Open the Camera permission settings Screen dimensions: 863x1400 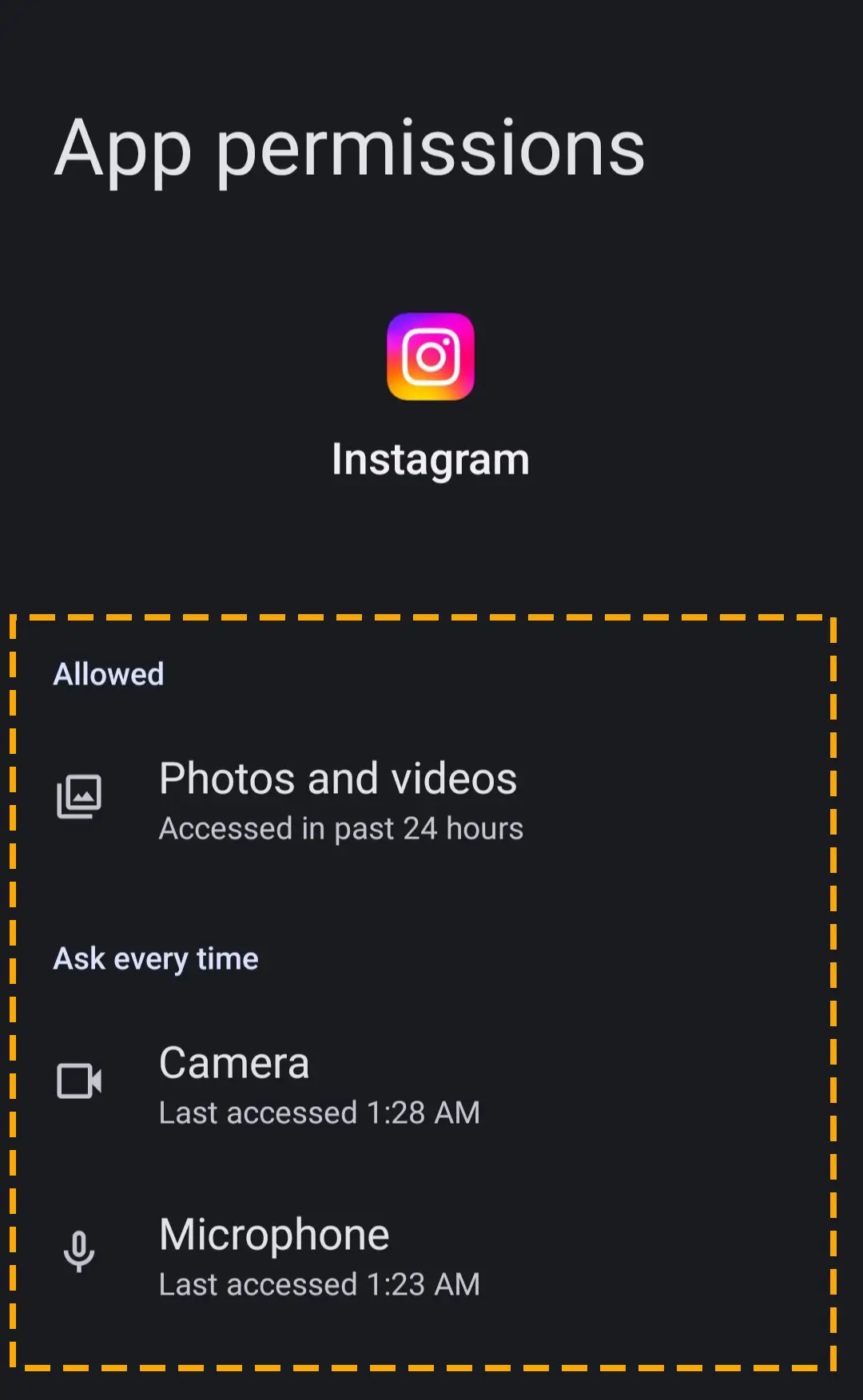tap(431, 1084)
